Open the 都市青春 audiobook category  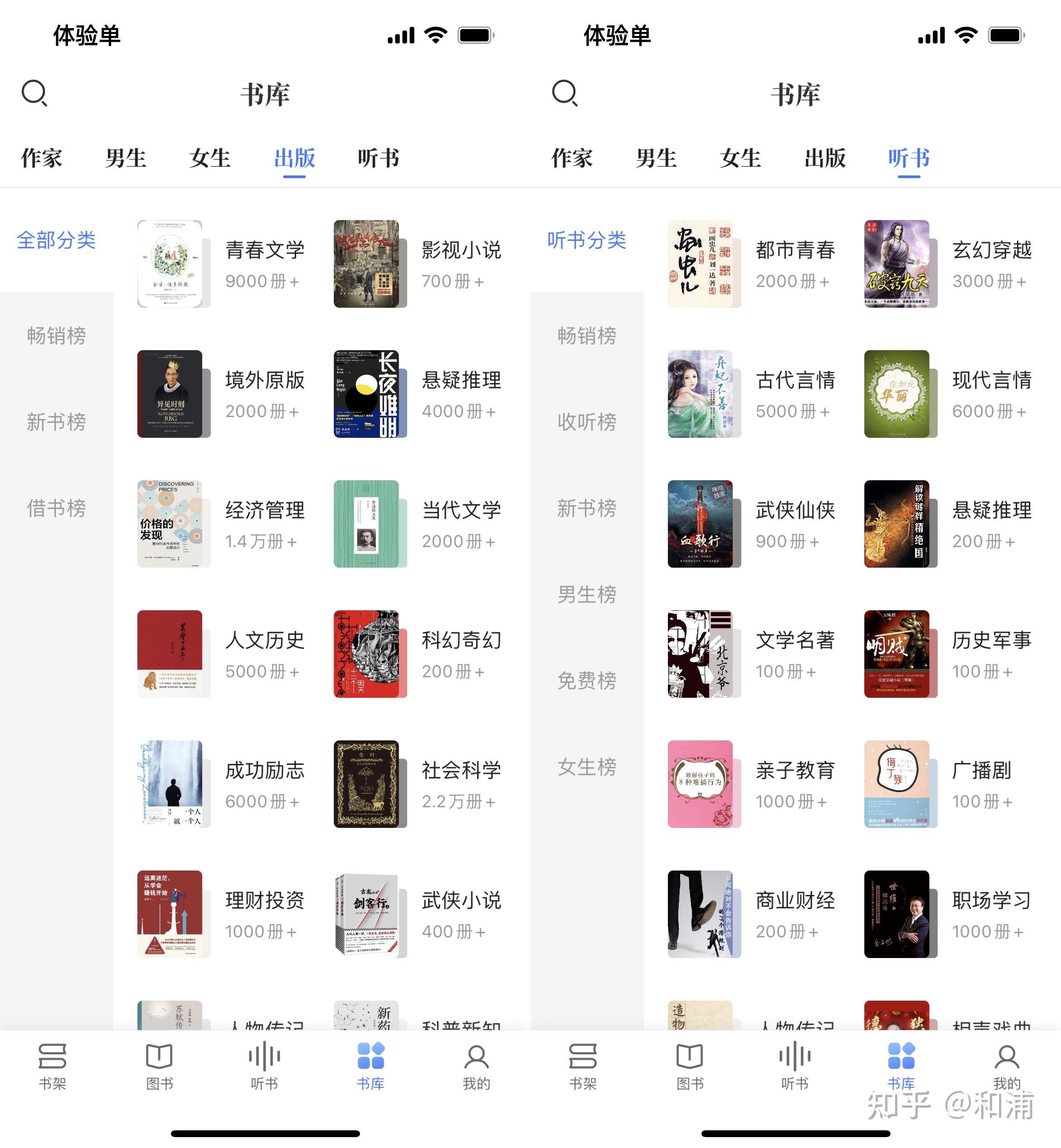tap(794, 250)
